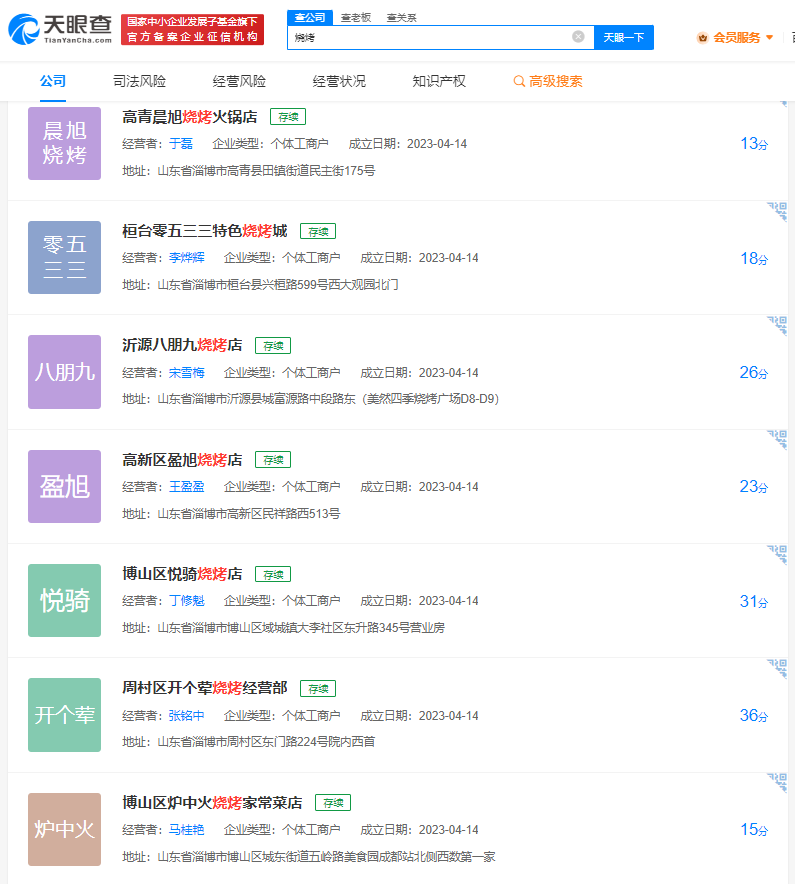
Task: Click the red 官方备案企业征信机构 badge
Action: click(x=192, y=28)
